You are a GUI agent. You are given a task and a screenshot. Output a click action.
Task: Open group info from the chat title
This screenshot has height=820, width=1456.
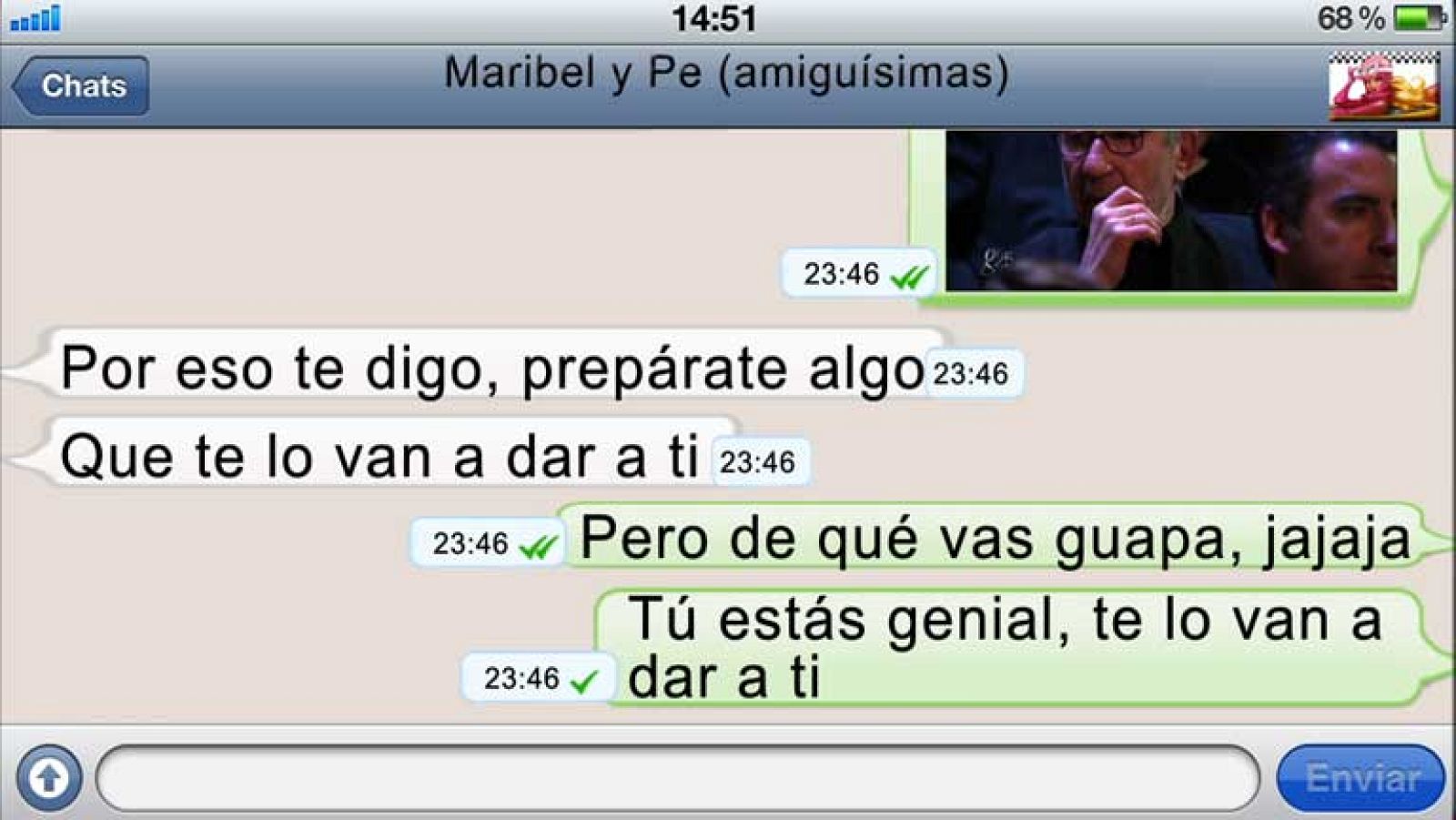(726, 75)
